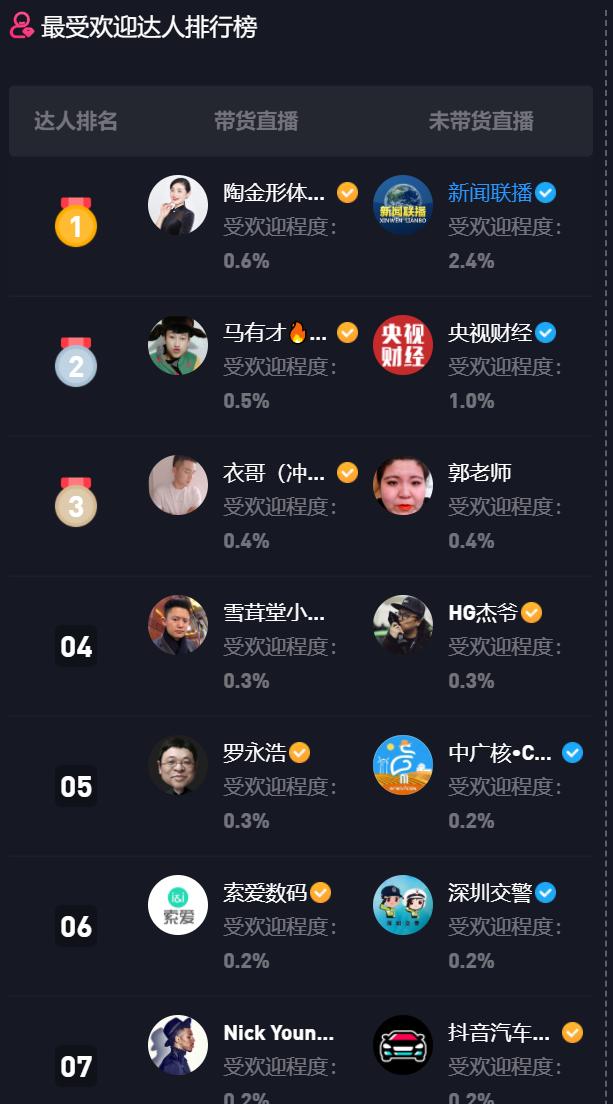Select the 中广核 account entry

500,753
